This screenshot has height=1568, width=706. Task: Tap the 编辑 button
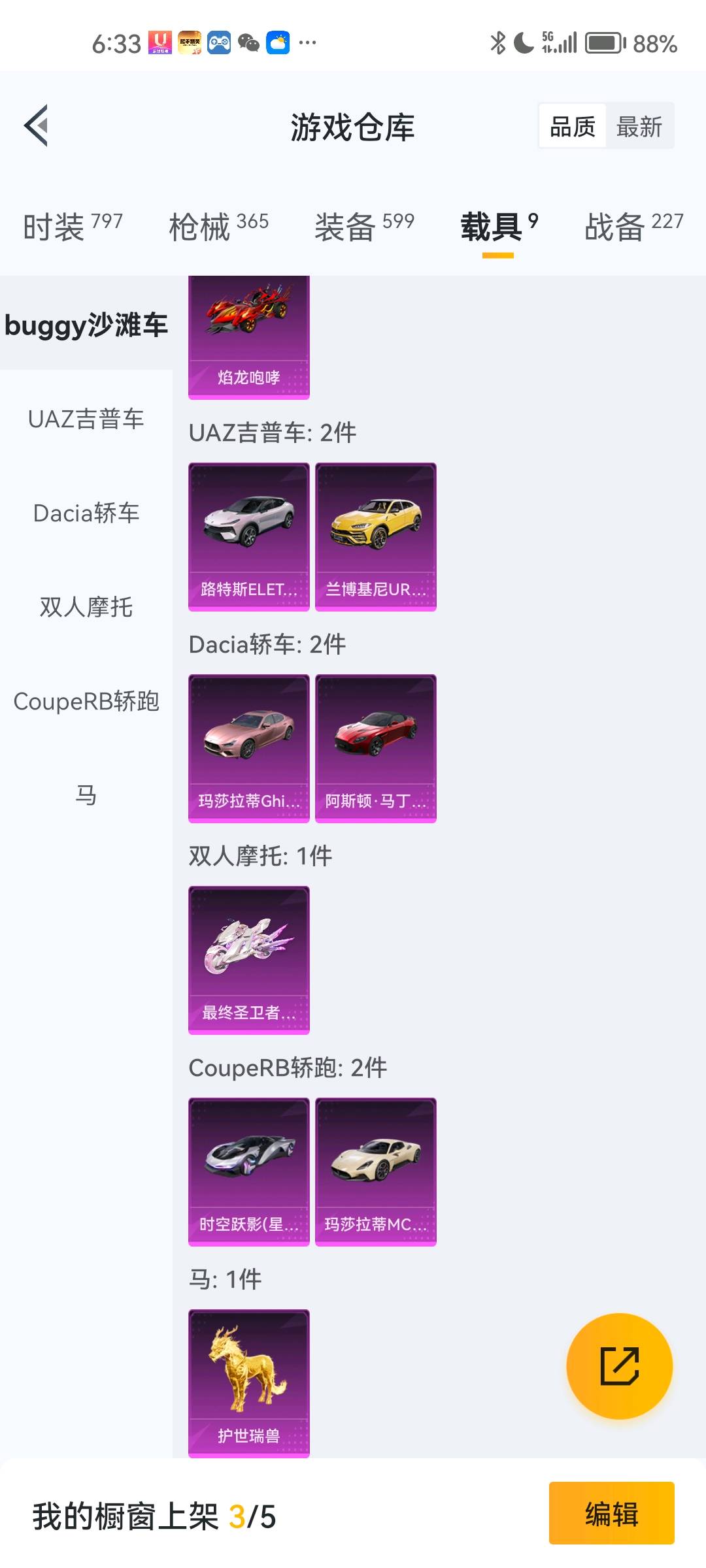coord(611,1513)
